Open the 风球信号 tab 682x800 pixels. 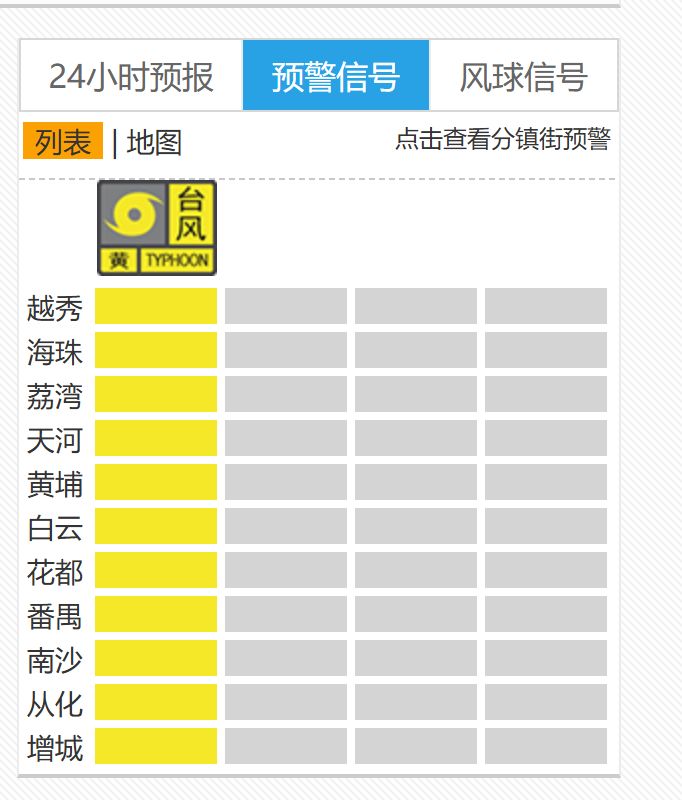click(x=523, y=76)
